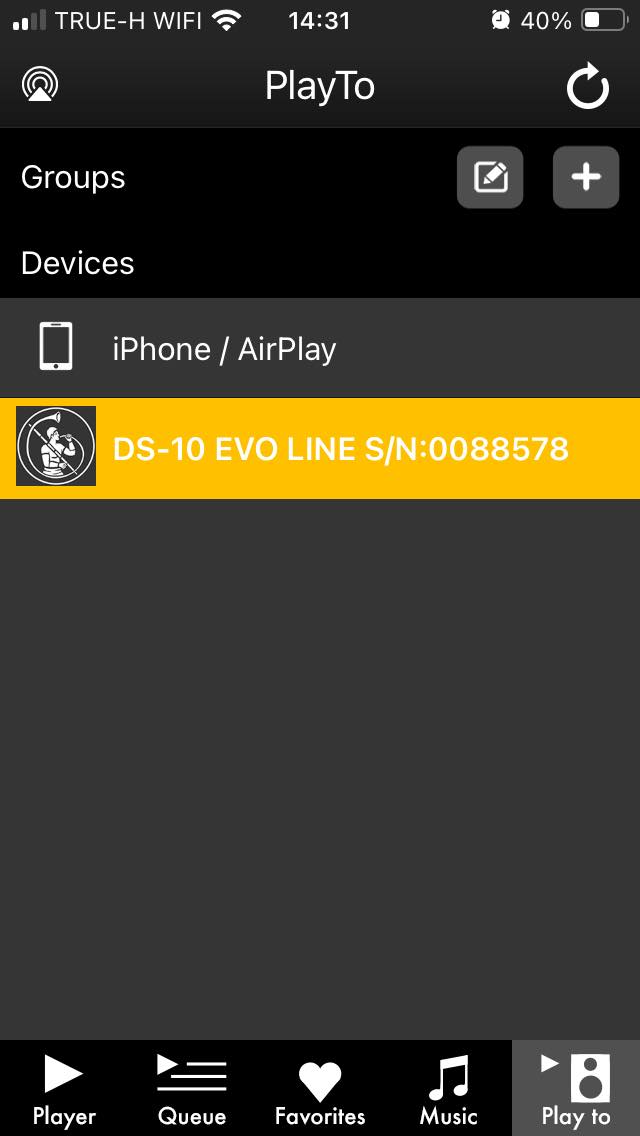This screenshot has height=1136, width=640.
Task: Edit groups with the pencil button
Action: pyautogui.click(x=490, y=178)
